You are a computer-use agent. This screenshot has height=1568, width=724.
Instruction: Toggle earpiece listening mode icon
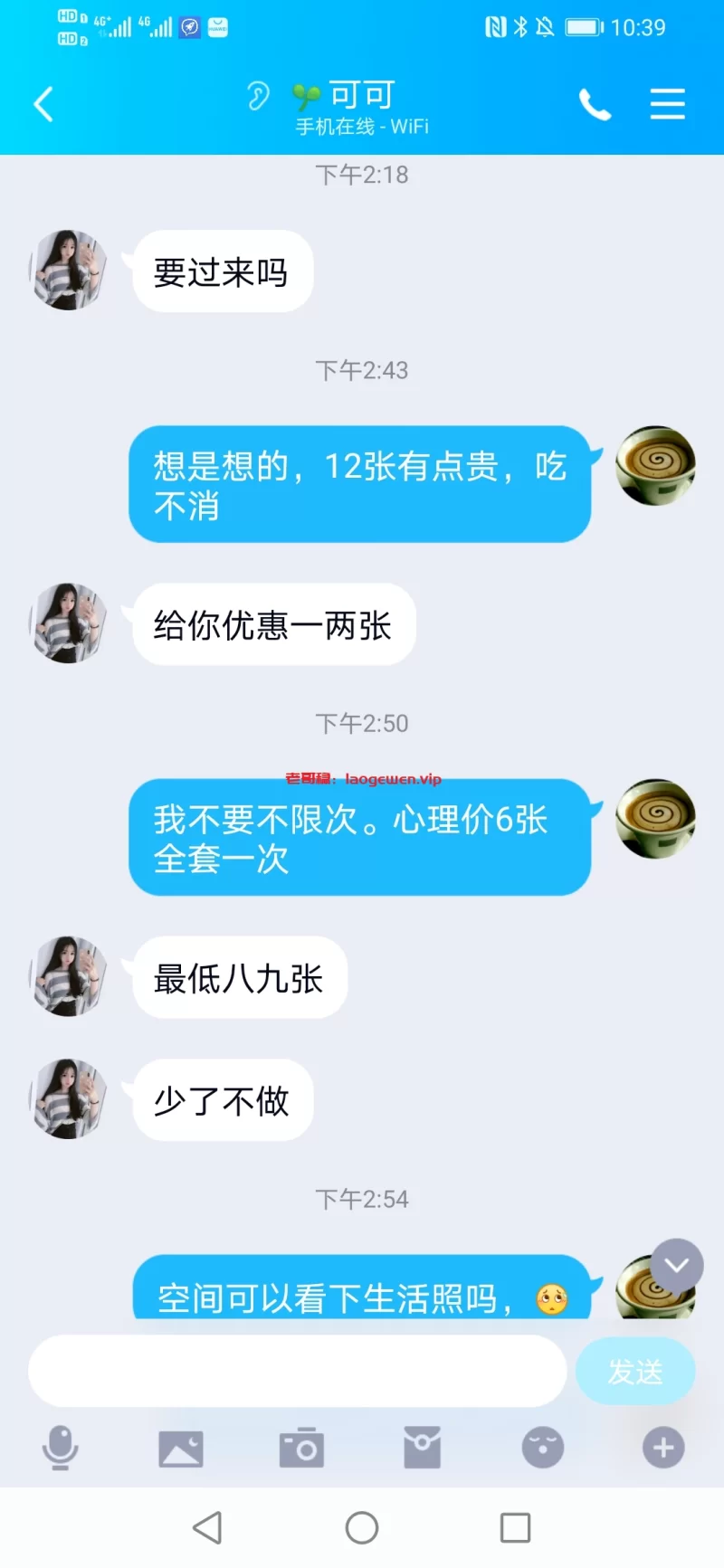(258, 95)
